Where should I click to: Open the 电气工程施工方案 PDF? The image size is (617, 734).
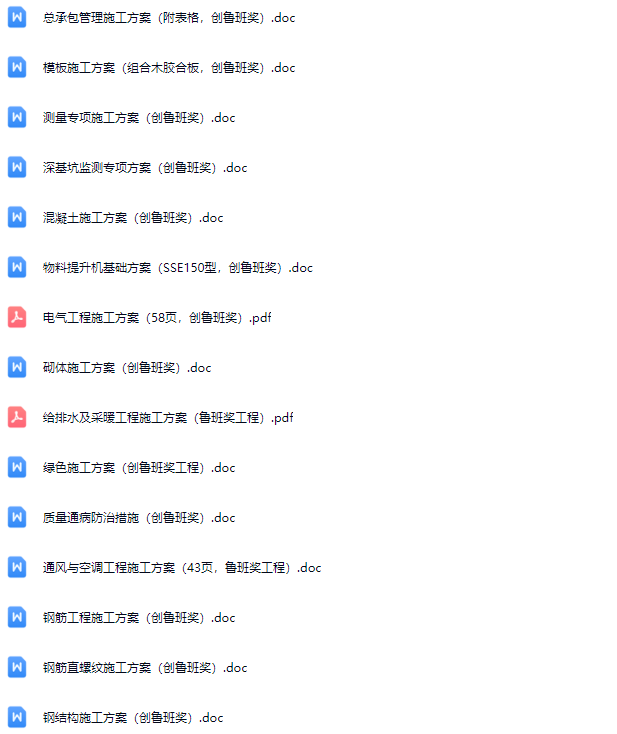click(156, 318)
